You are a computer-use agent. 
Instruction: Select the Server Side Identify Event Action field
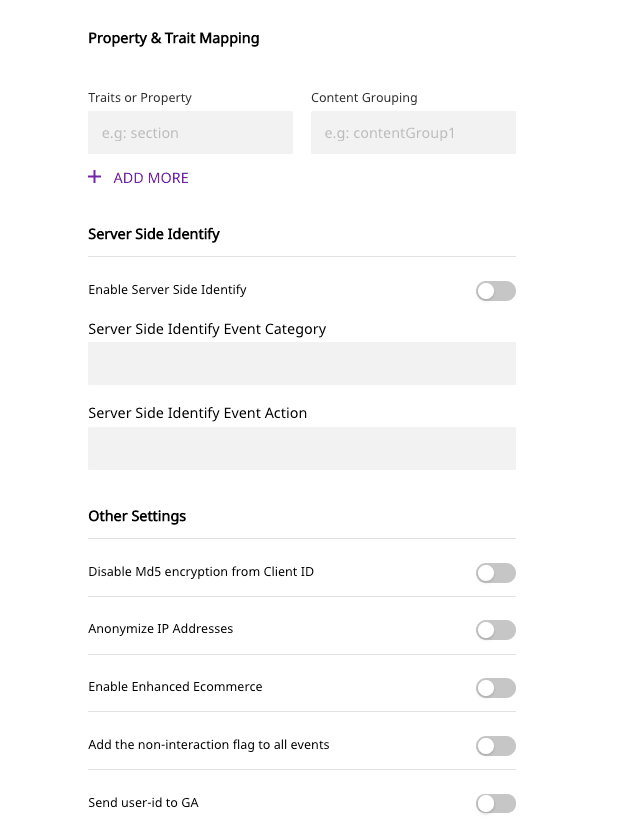(301, 448)
